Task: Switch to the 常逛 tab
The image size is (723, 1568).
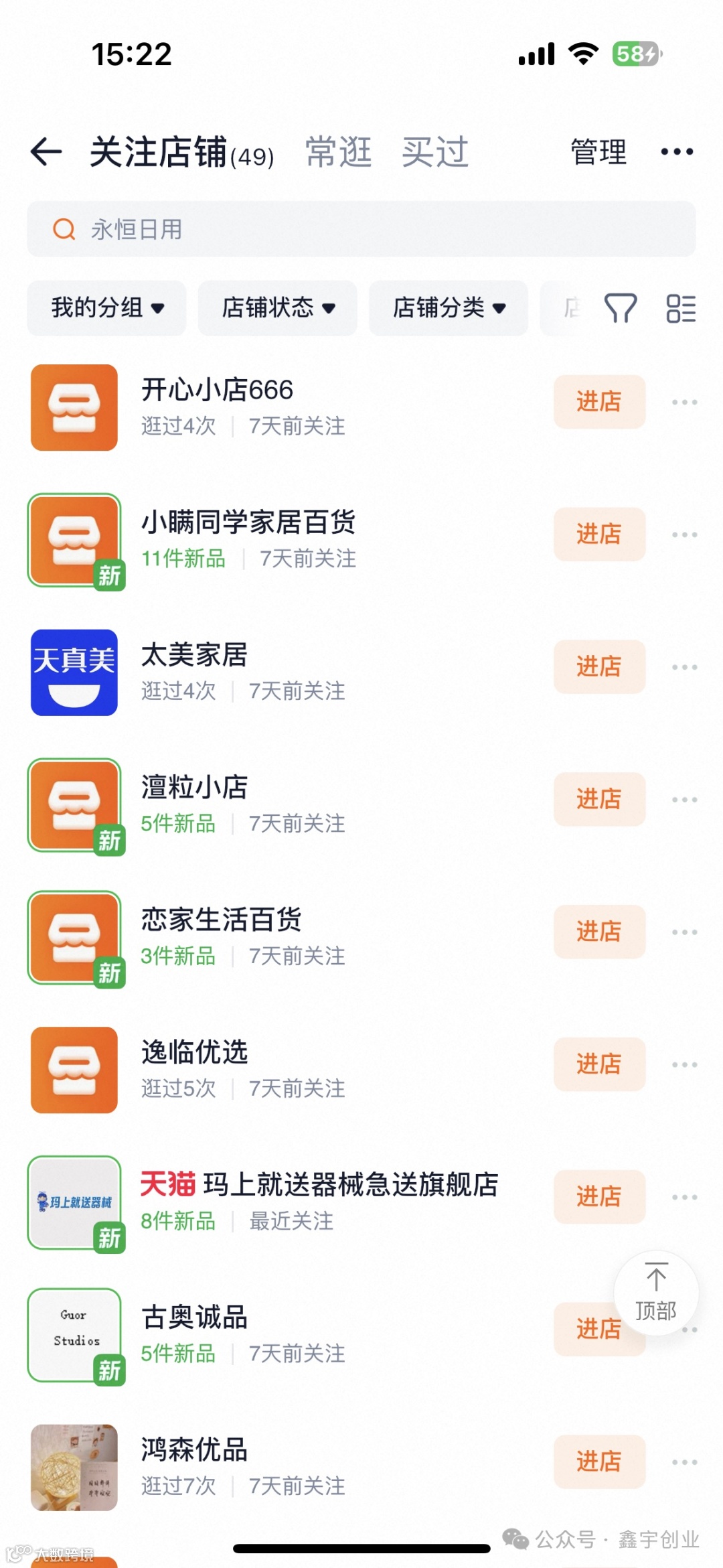Action: (338, 151)
